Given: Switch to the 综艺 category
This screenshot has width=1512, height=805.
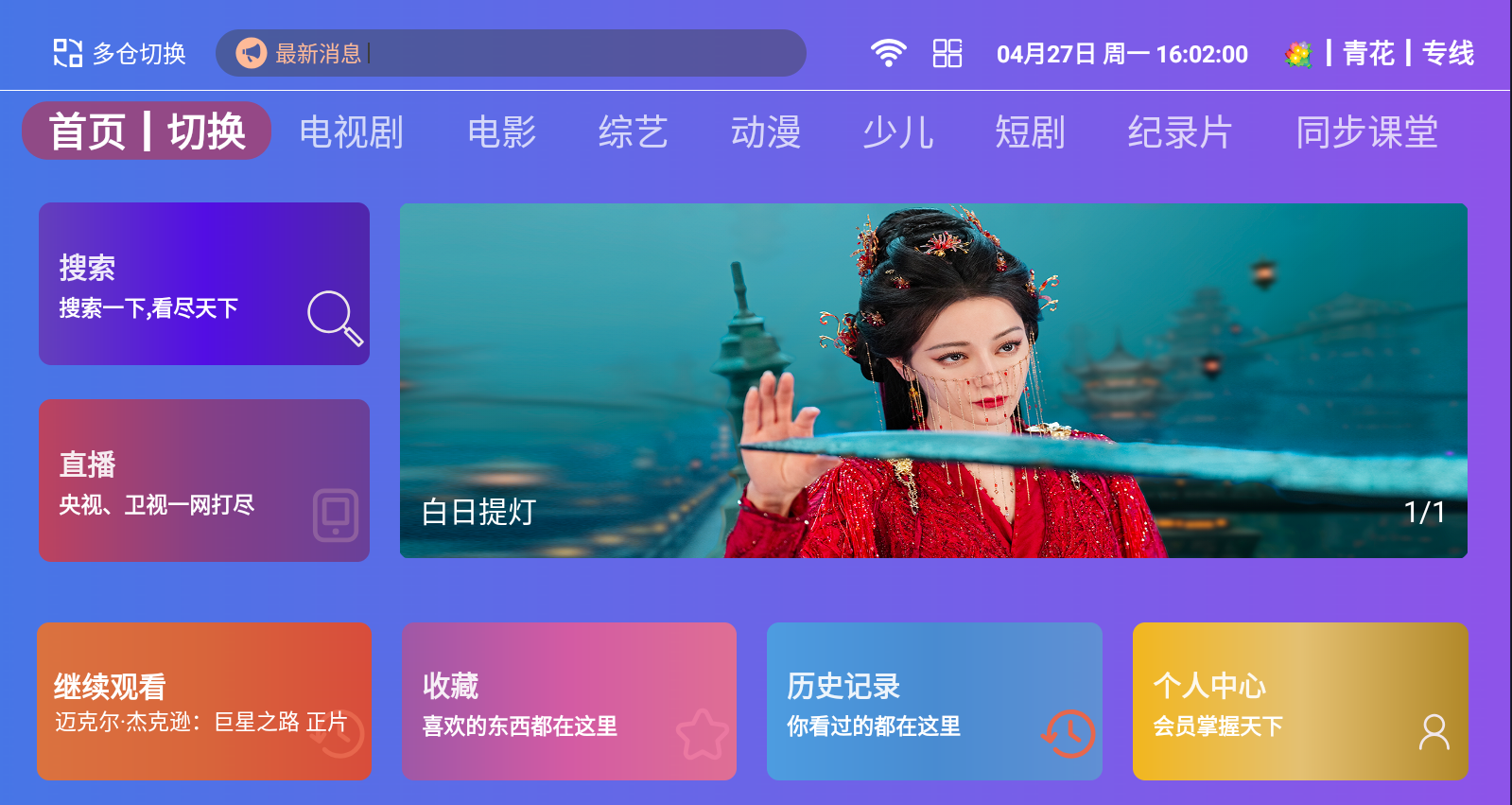Looking at the screenshot, I should click(634, 132).
